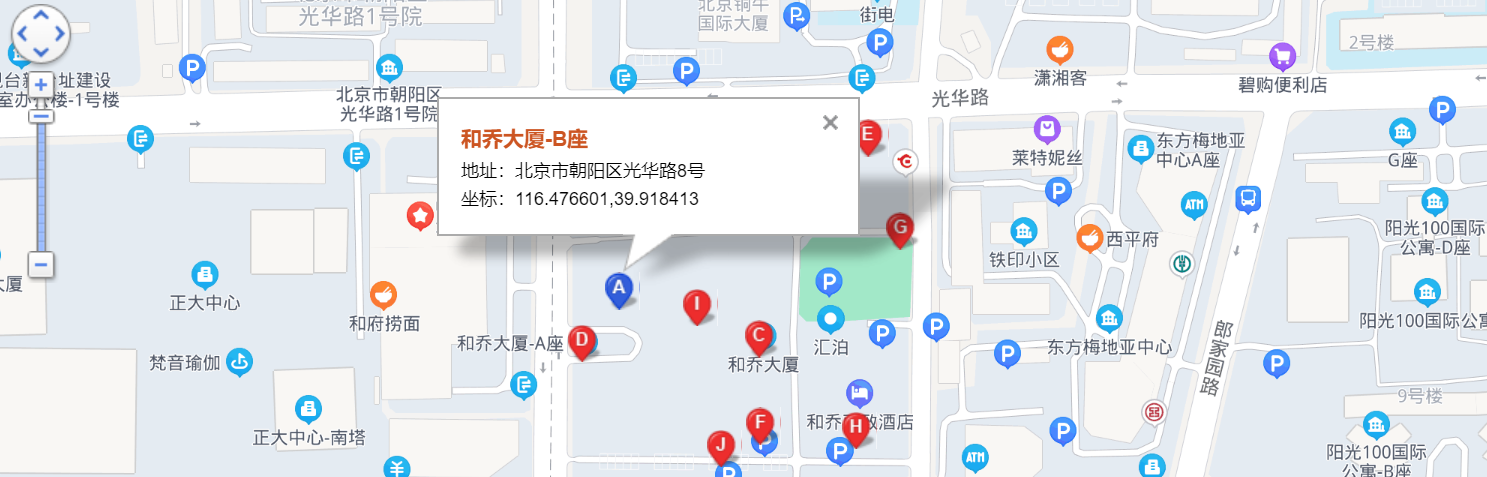Close the 和乔大厦-B座 info popup
The image size is (1487, 477).
click(829, 123)
